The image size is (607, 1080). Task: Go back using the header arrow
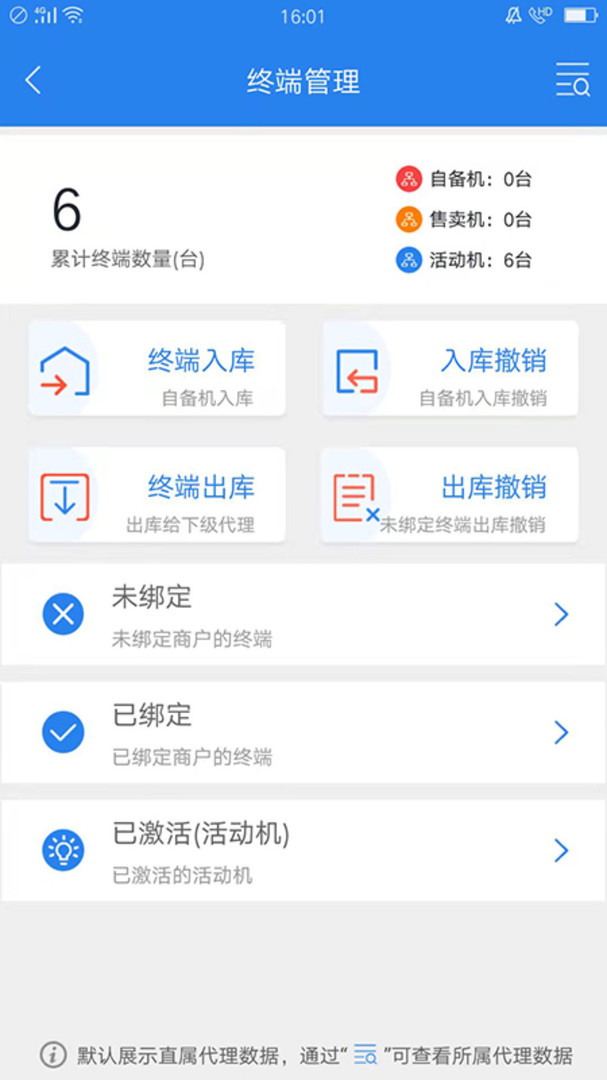click(x=33, y=81)
